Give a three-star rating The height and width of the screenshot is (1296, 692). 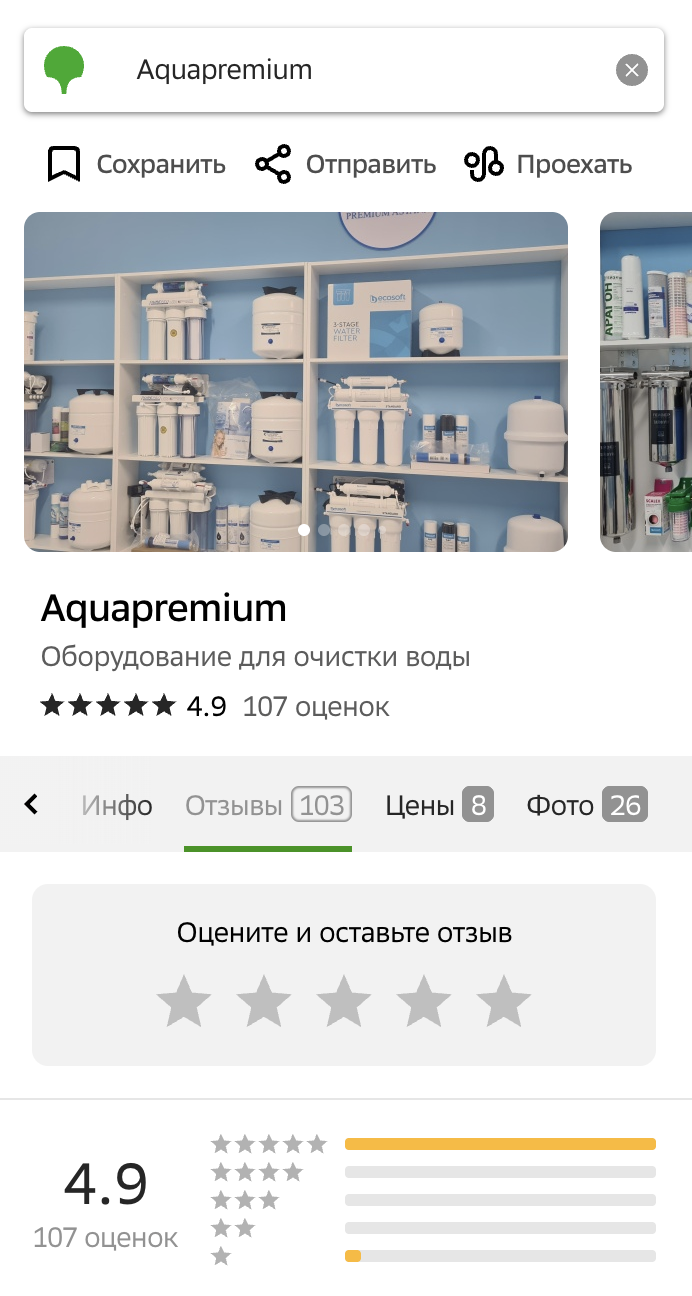(344, 1002)
